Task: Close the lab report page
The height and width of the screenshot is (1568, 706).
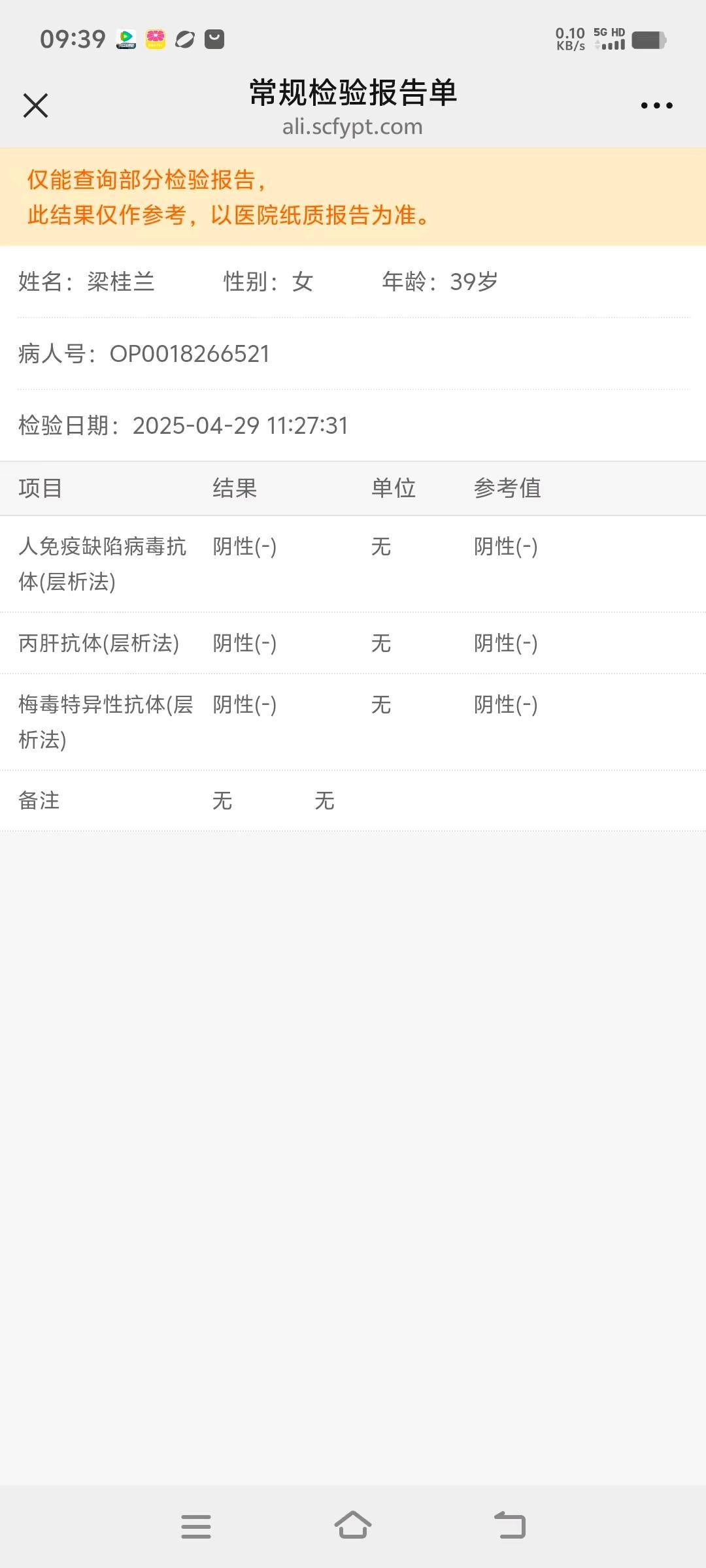Action: point(35,105)
